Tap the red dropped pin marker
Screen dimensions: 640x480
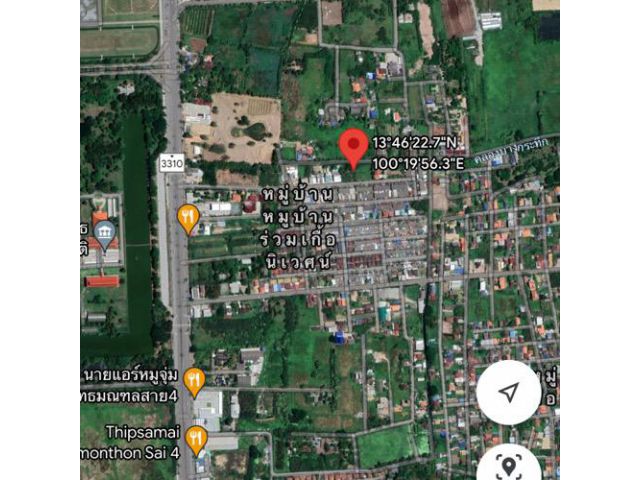[352, 148]
